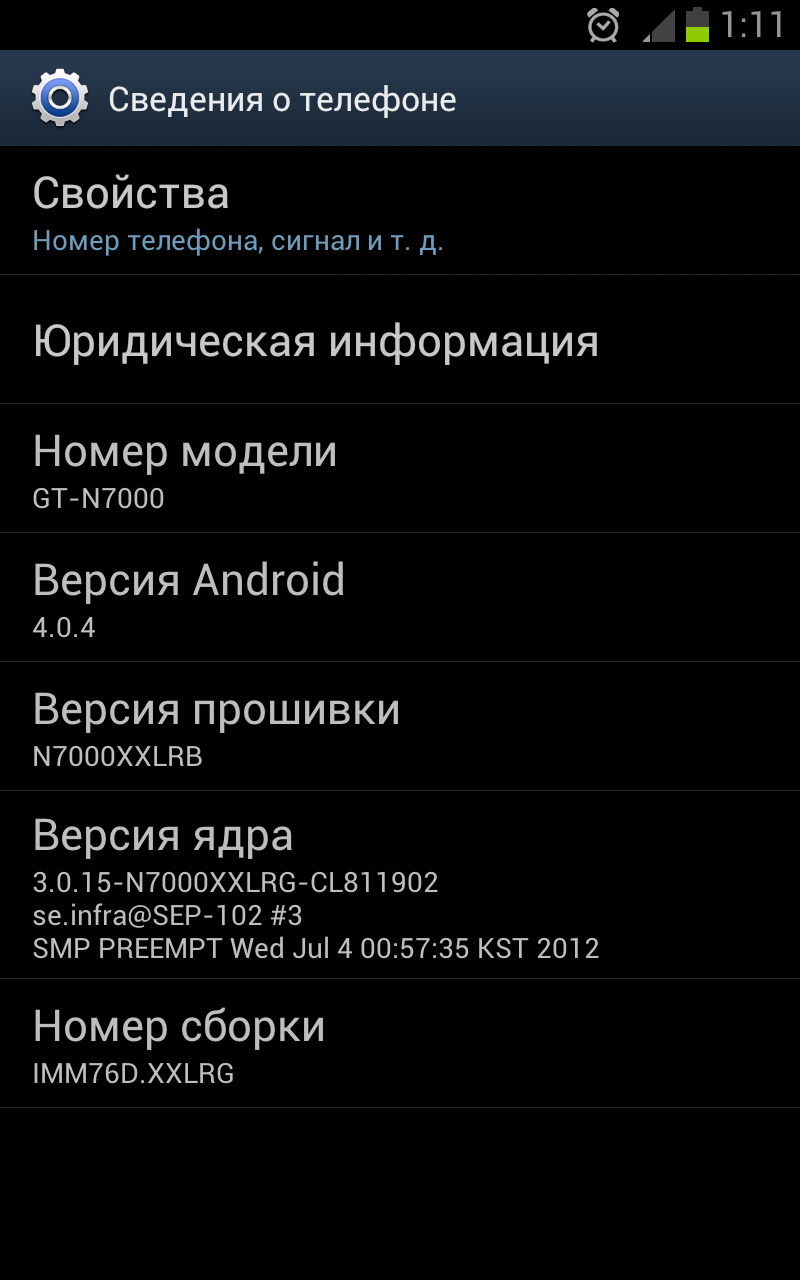Tap the Версия ядра row
The image size is (800, 1280).
(x=400, y=885)
